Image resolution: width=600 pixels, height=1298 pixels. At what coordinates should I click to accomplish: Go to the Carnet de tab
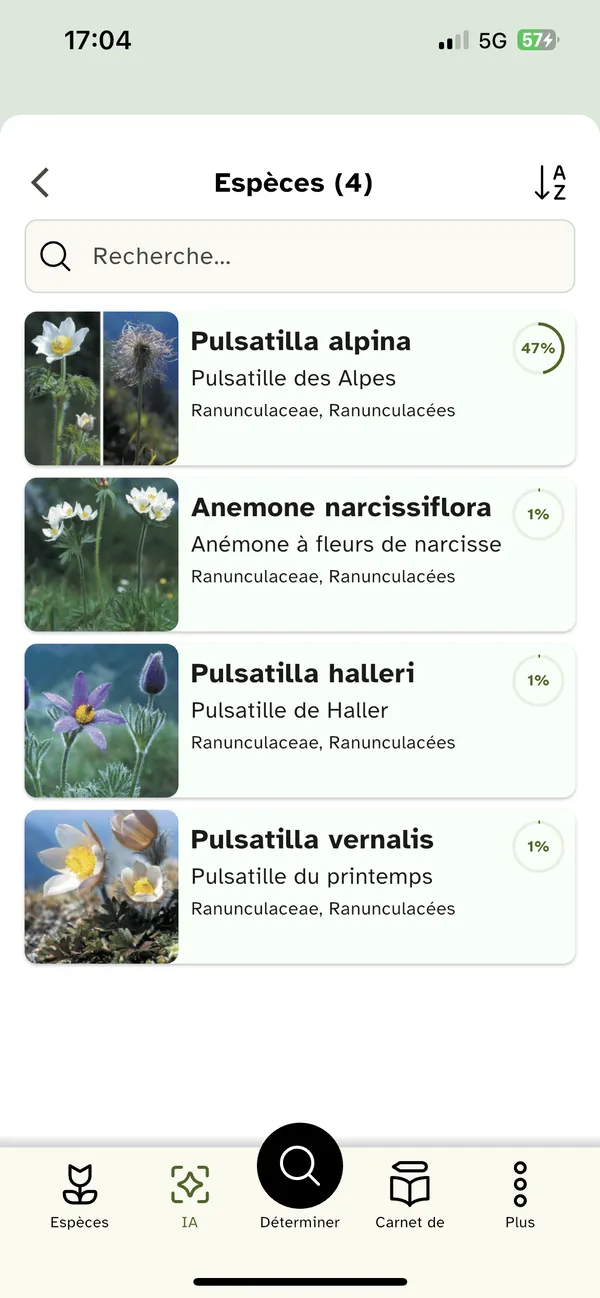[x=410, y=1195]
